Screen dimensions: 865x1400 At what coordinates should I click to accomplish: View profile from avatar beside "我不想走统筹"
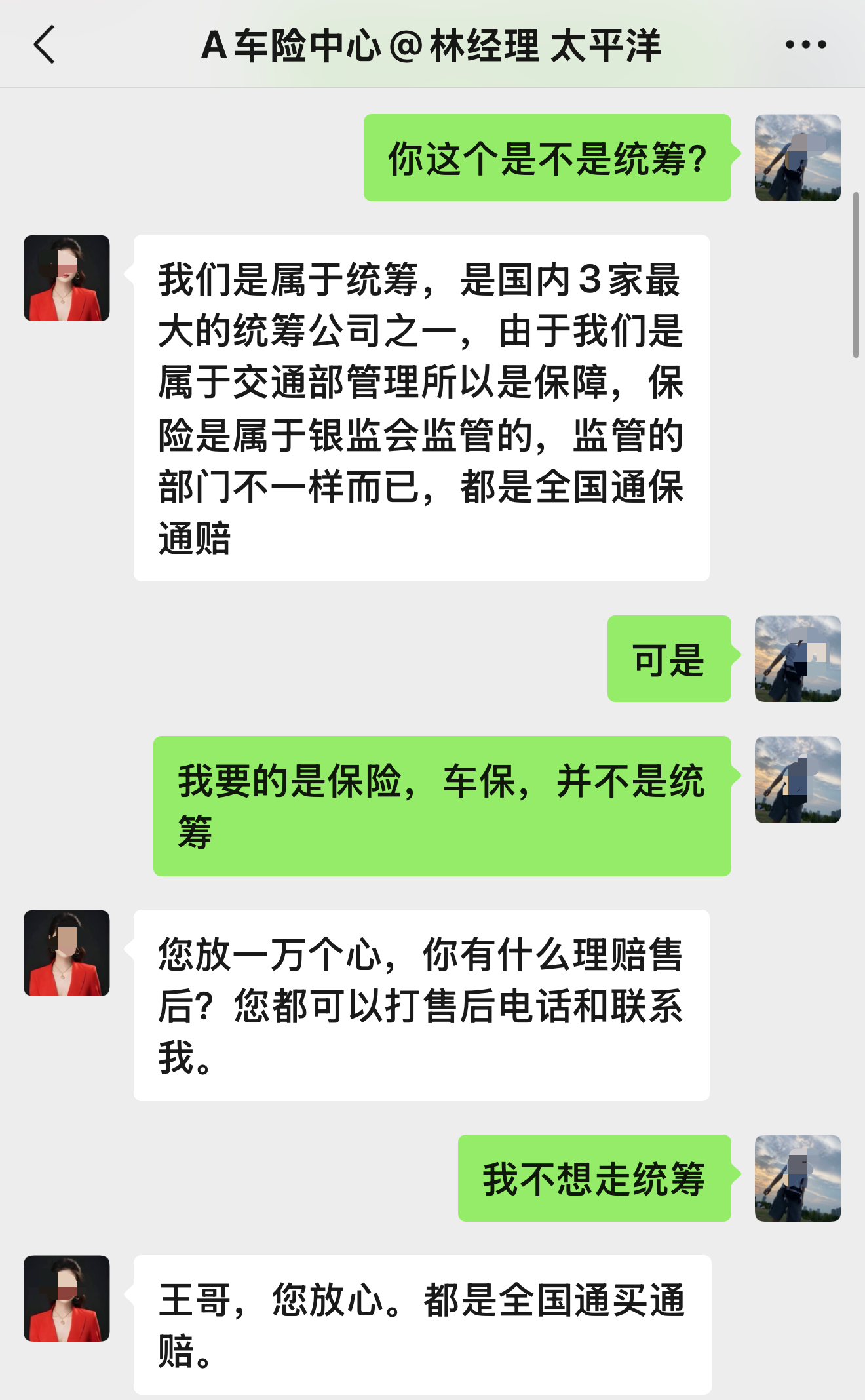[798, 1178]
